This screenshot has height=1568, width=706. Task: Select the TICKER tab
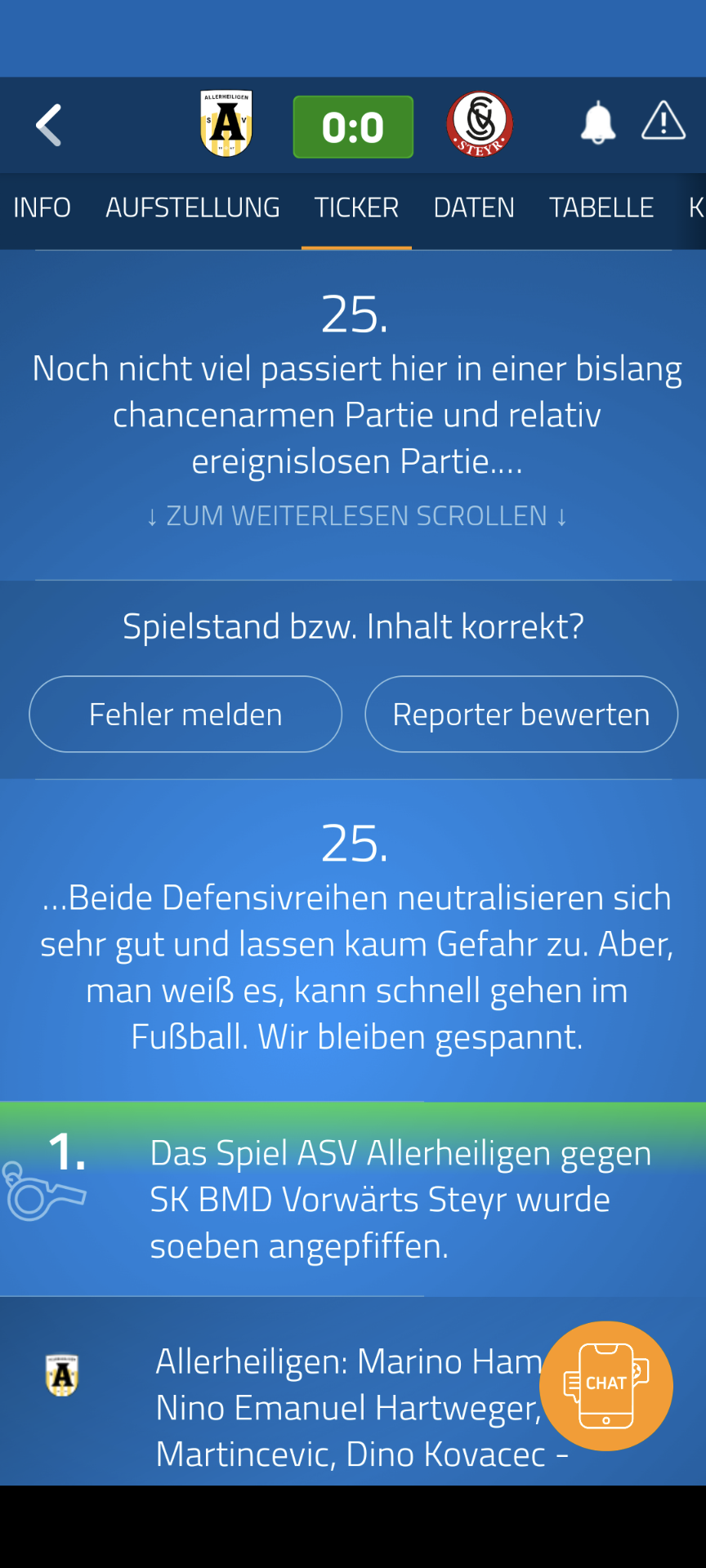pyautogui.click(x=356, y=208)
